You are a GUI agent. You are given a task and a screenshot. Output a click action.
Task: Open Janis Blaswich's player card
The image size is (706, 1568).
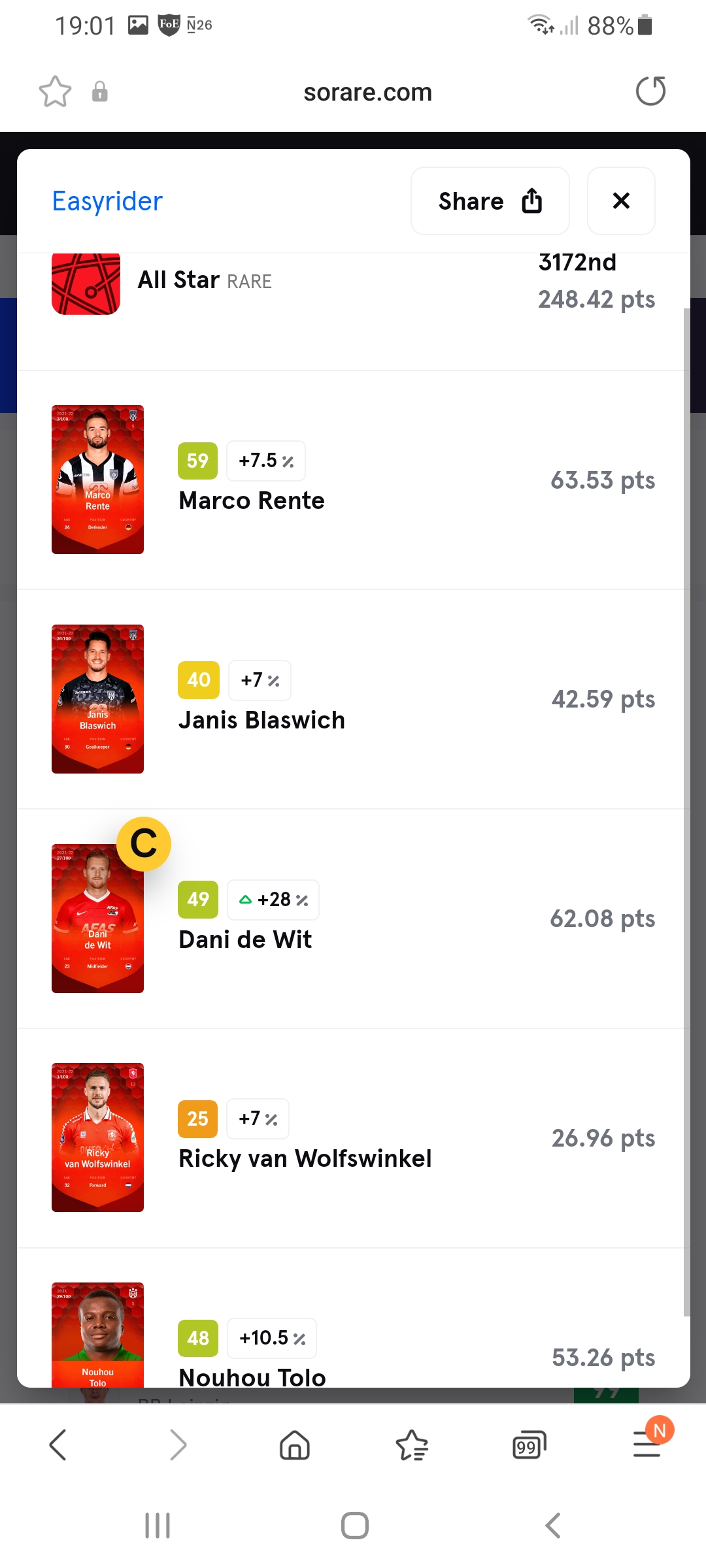click(x=97, y=699)
